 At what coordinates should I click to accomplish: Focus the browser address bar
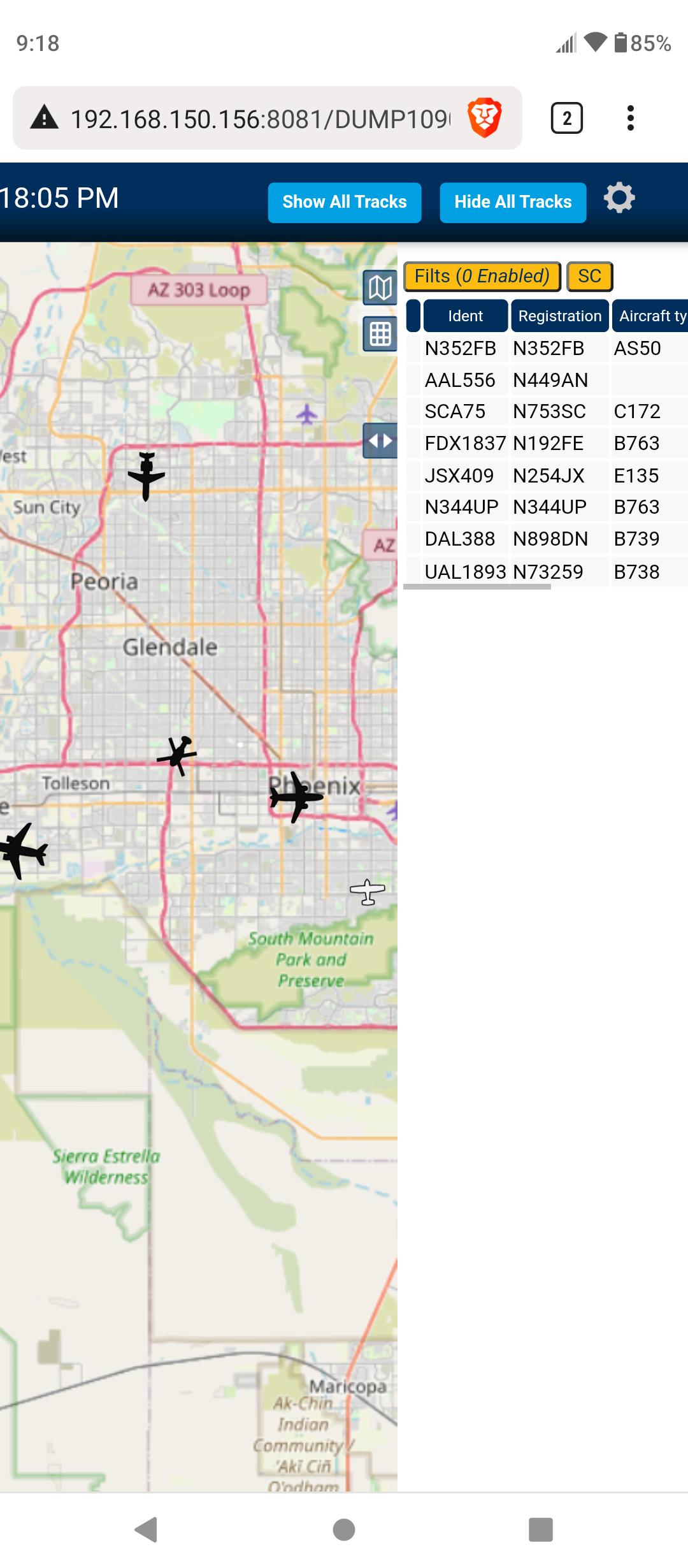[x=260, y=119]
